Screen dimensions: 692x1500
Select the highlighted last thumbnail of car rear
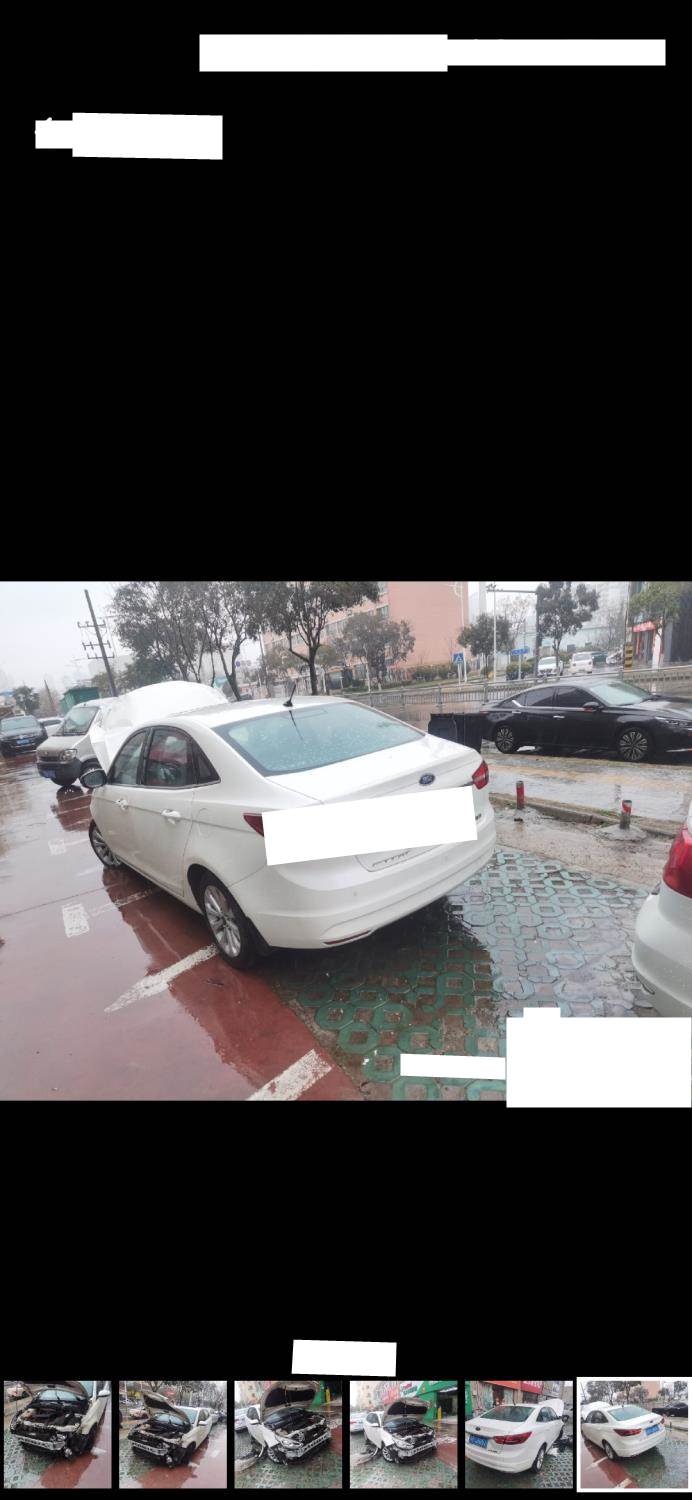coord(634,1434)
